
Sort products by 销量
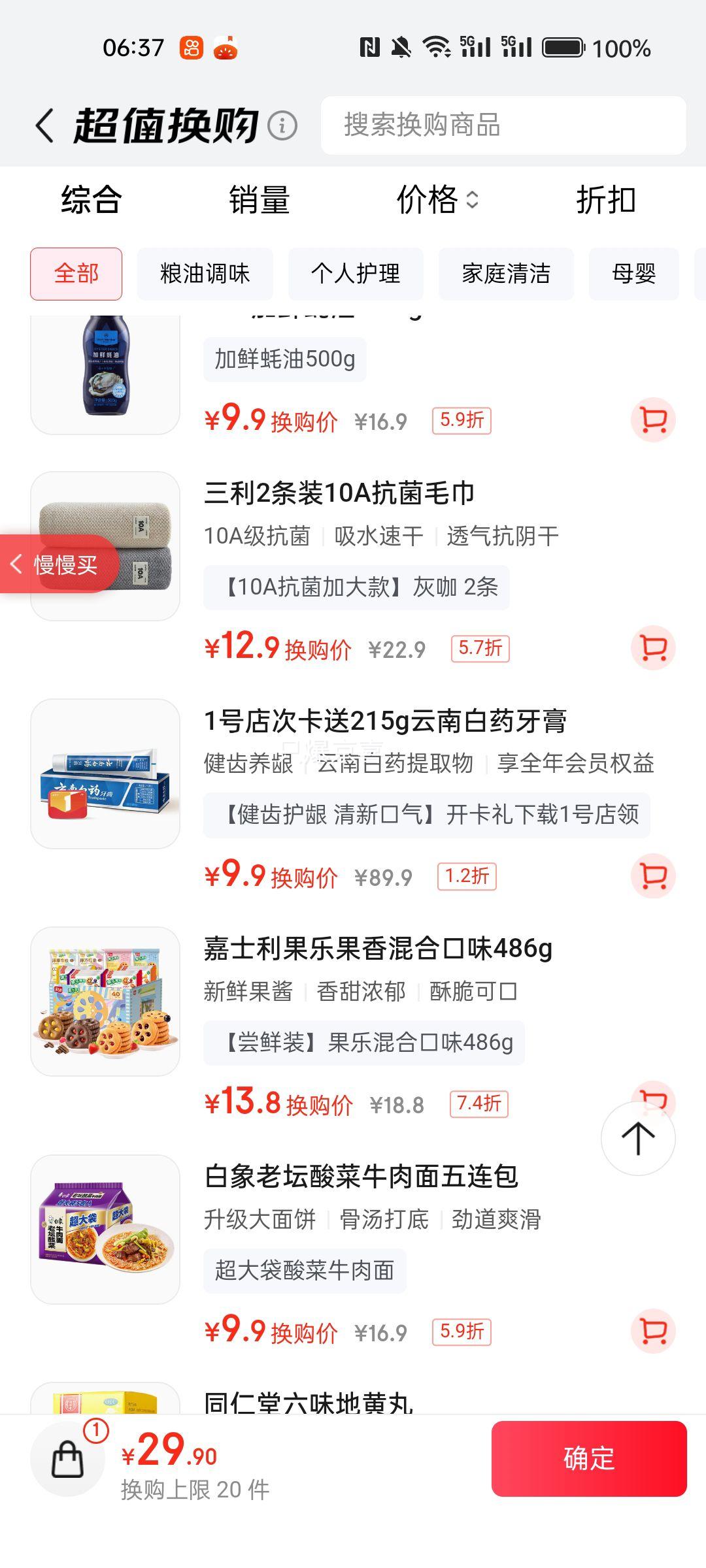(259, 200)
